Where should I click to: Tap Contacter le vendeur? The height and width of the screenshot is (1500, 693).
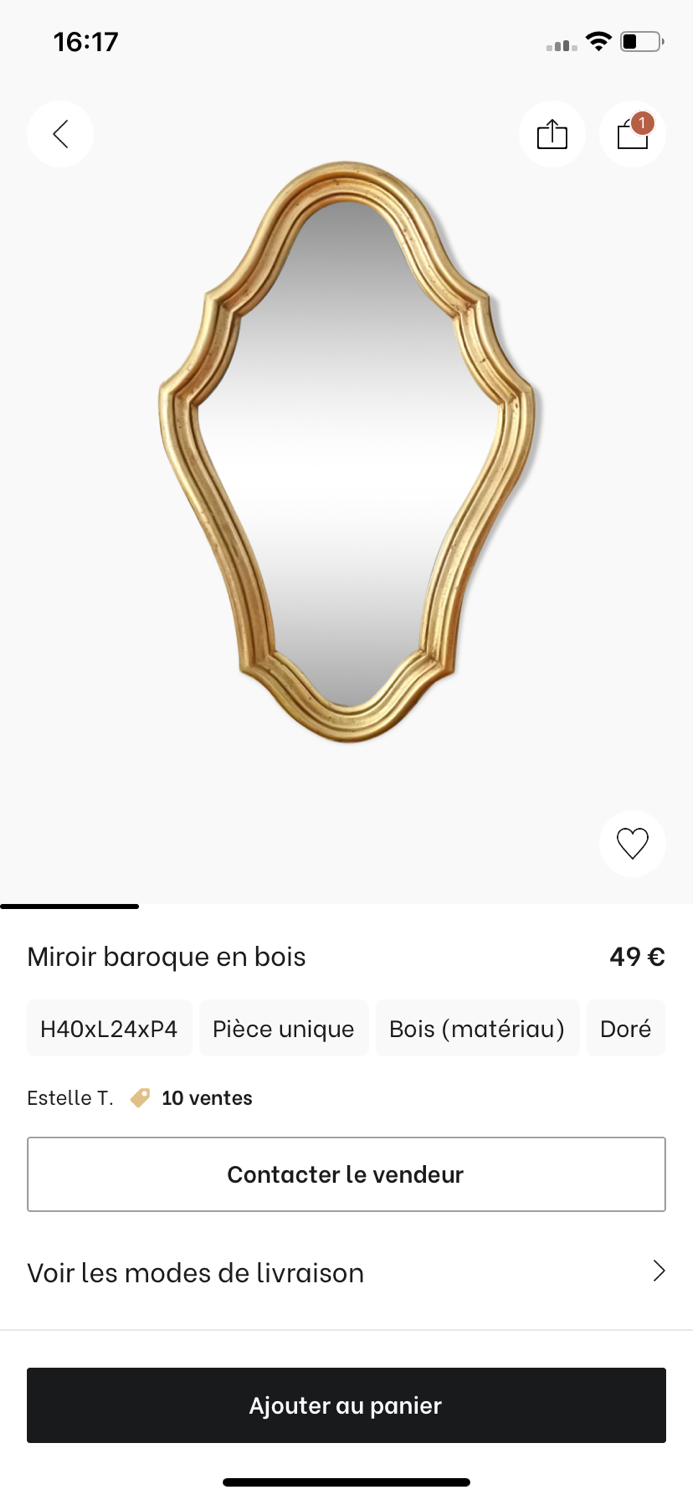(346, 1174)
